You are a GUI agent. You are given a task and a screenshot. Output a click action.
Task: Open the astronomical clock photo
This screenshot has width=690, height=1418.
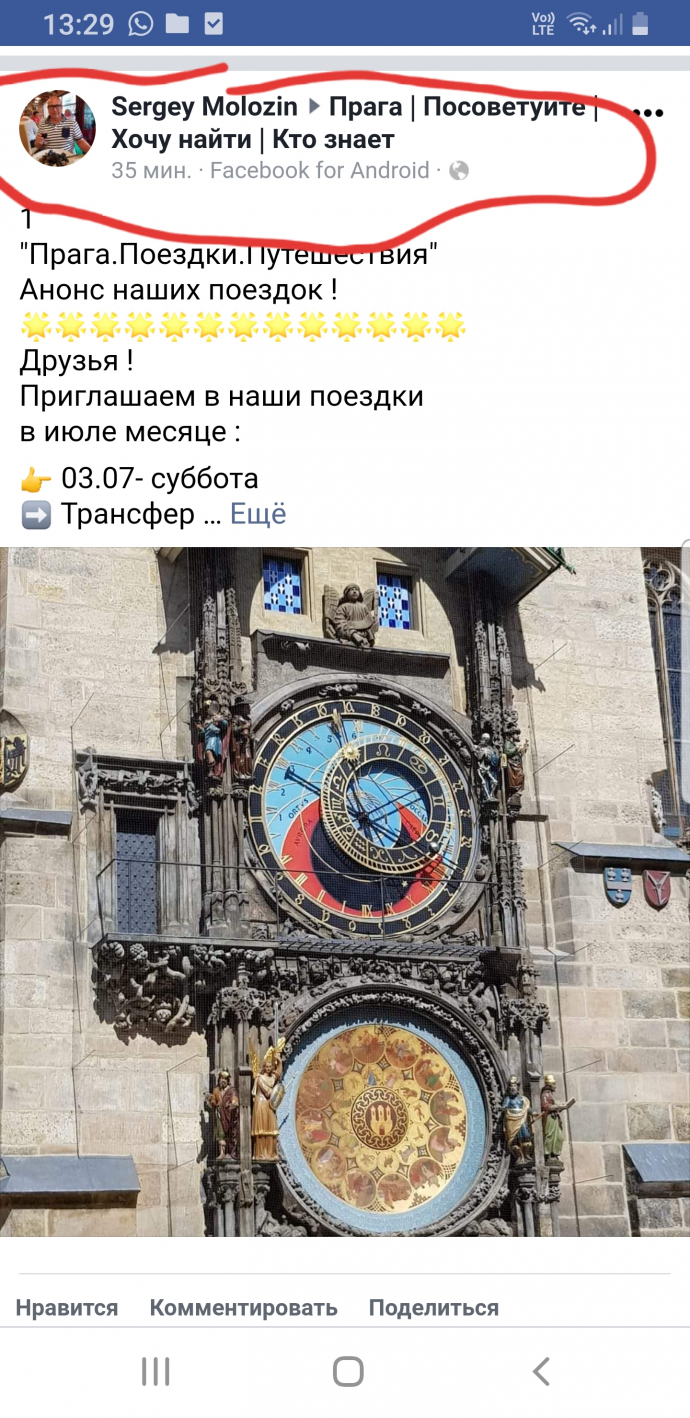point(345,891)
